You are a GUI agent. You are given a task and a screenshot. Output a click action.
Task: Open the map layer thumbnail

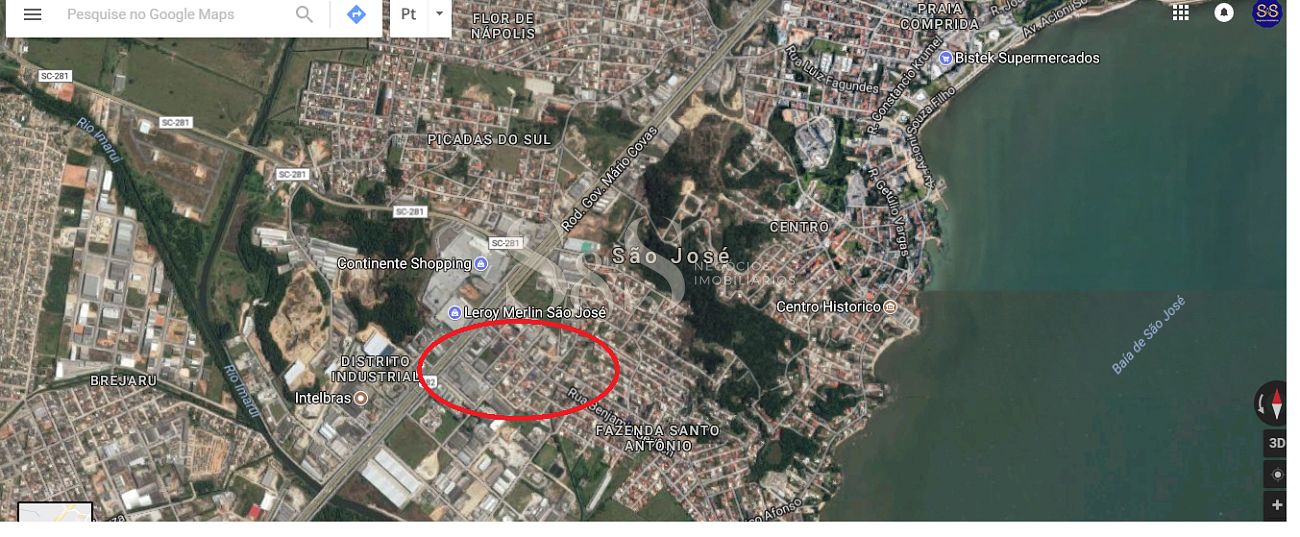click(x=55, y=512)
